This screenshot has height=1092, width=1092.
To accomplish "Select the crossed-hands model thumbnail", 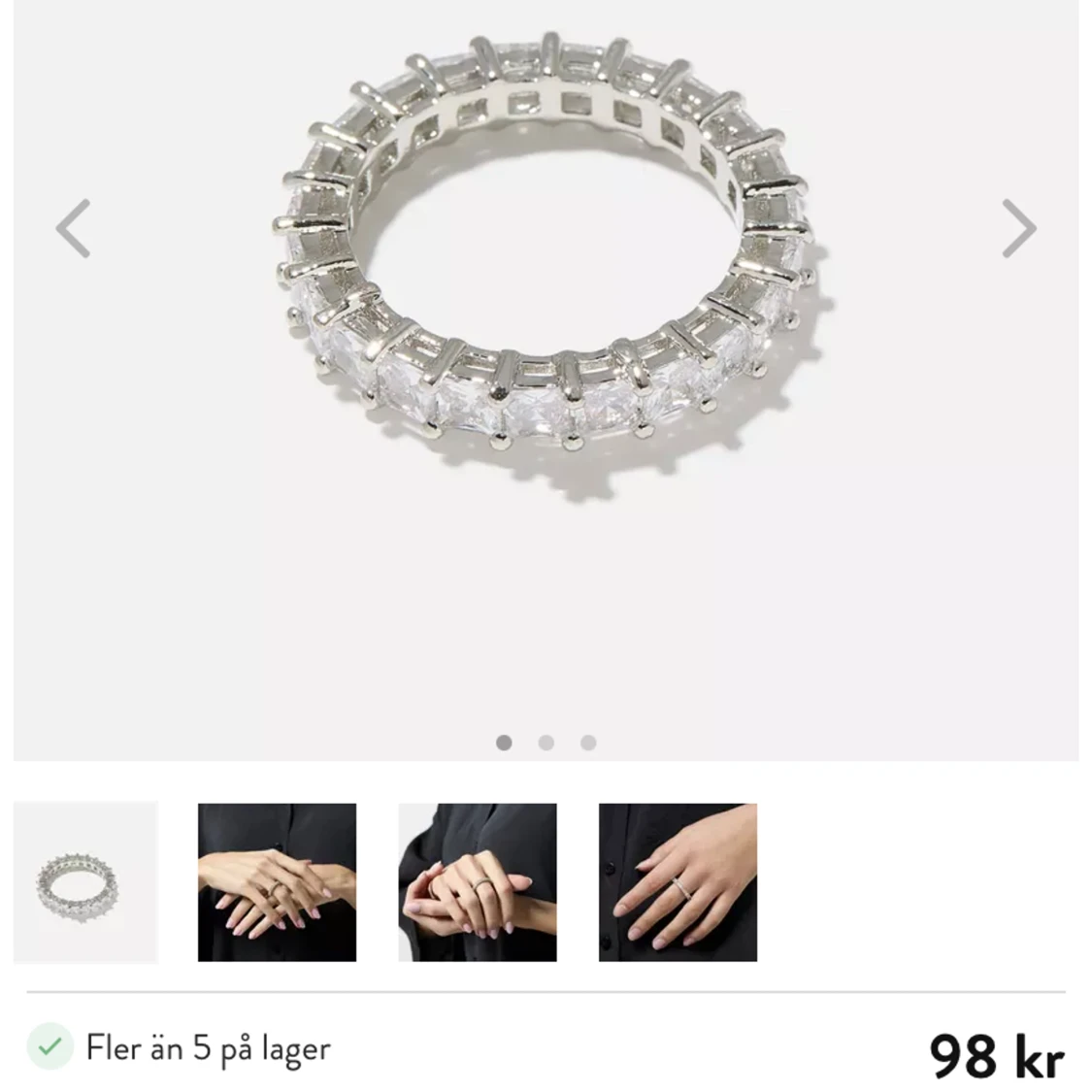I will [278, 882].
